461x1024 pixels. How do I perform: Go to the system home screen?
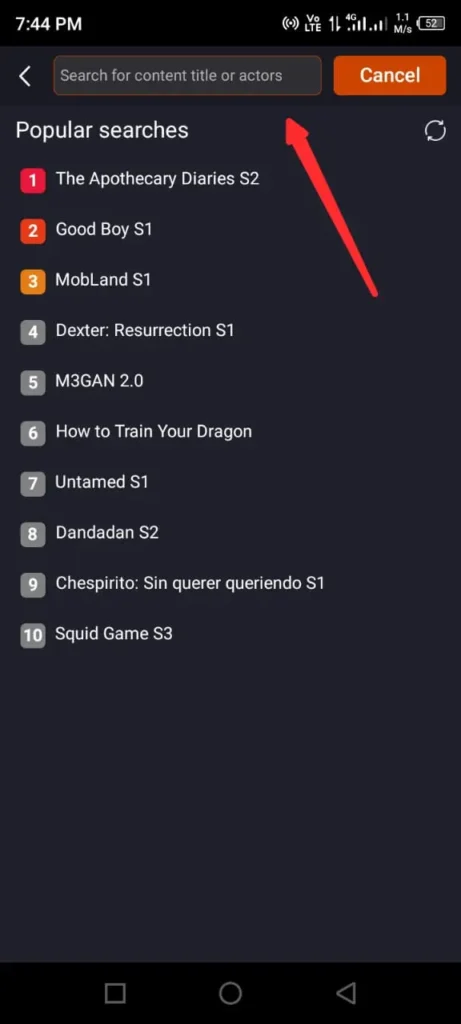tap(230, 993)
